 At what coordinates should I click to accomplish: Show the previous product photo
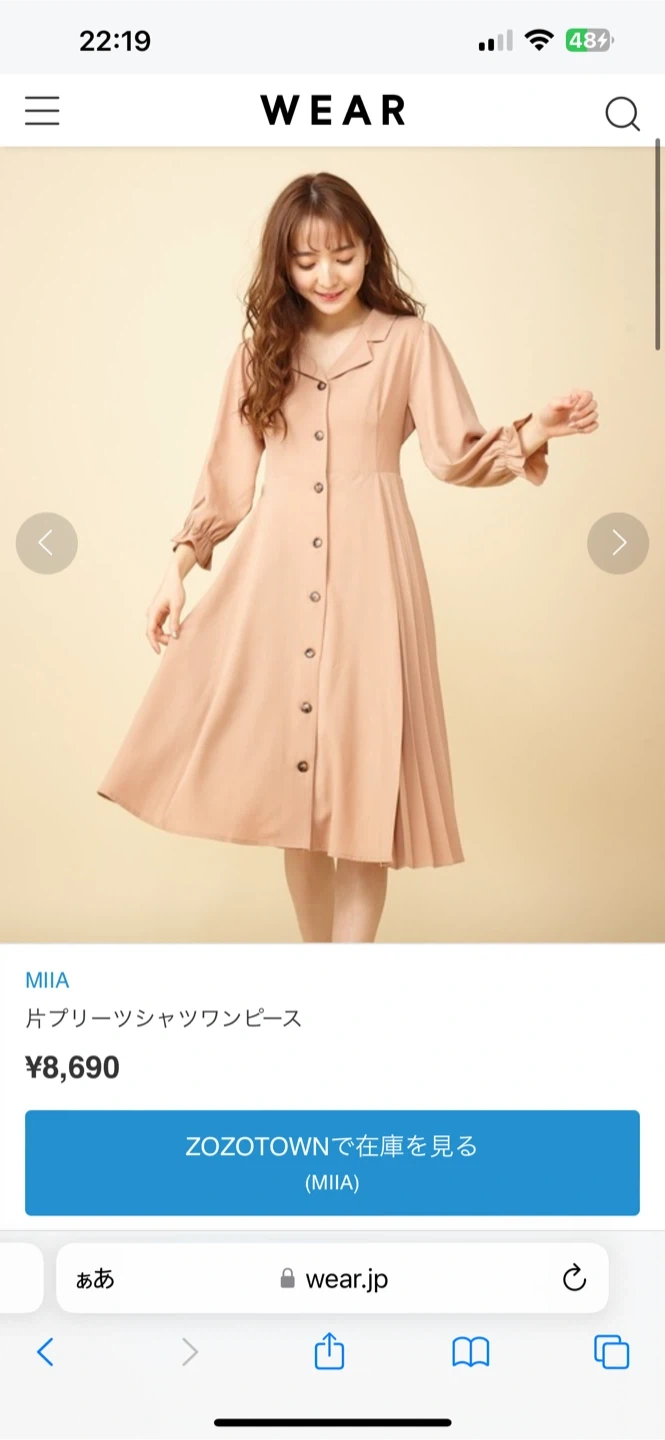click(46, 543)
